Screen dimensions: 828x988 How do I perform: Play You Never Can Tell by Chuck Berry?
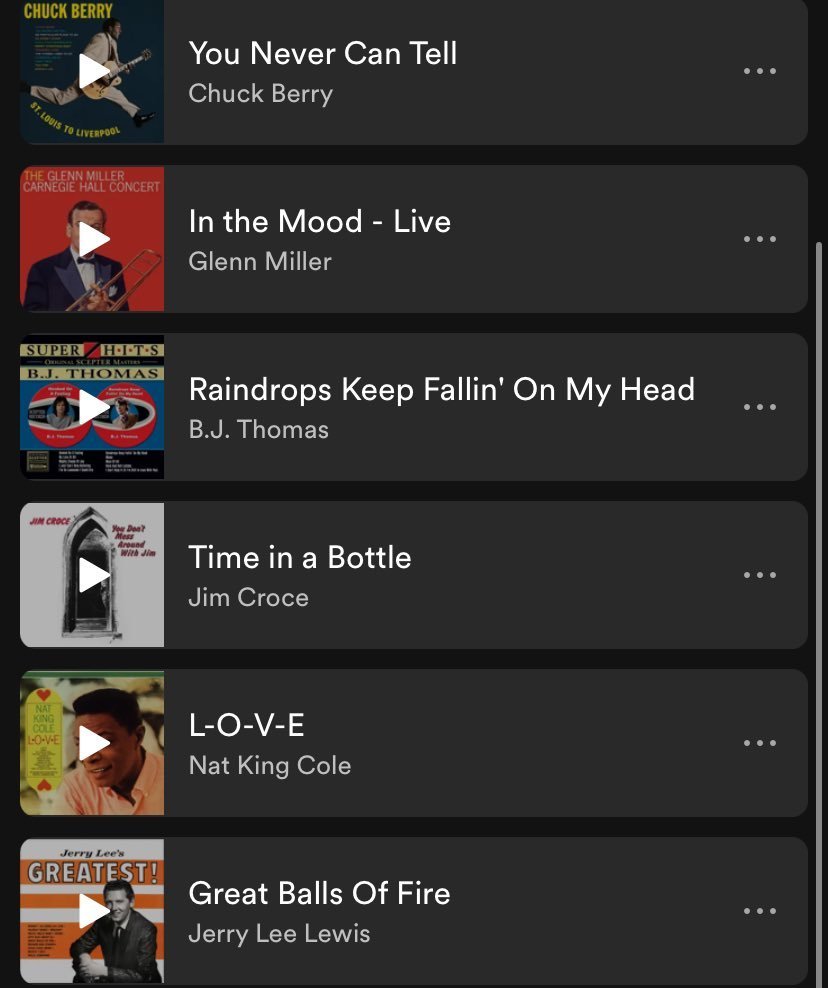coord(93,71)
